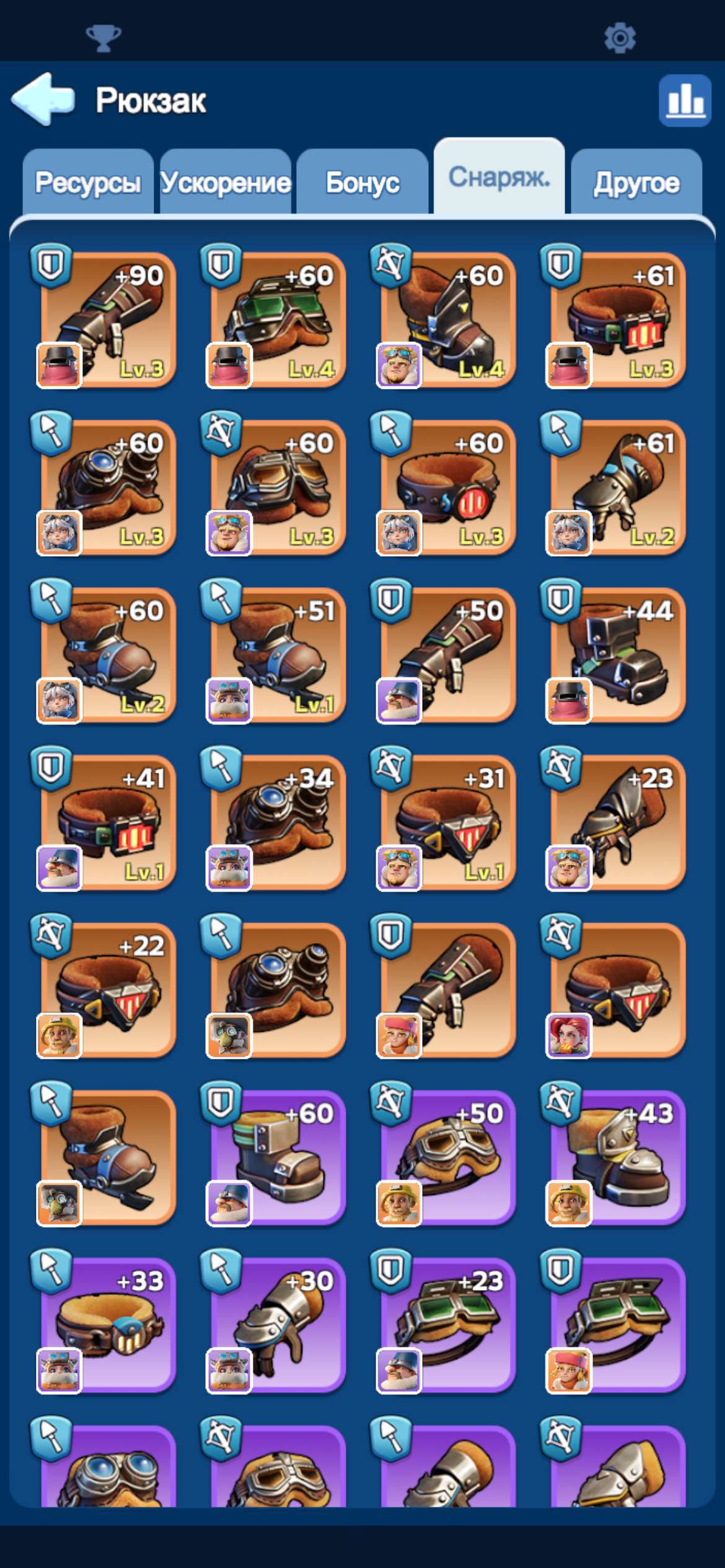Open the statistics chart button
Image resolution: width=725 pixels, height=1568 pixels.
tap(685, 100)
